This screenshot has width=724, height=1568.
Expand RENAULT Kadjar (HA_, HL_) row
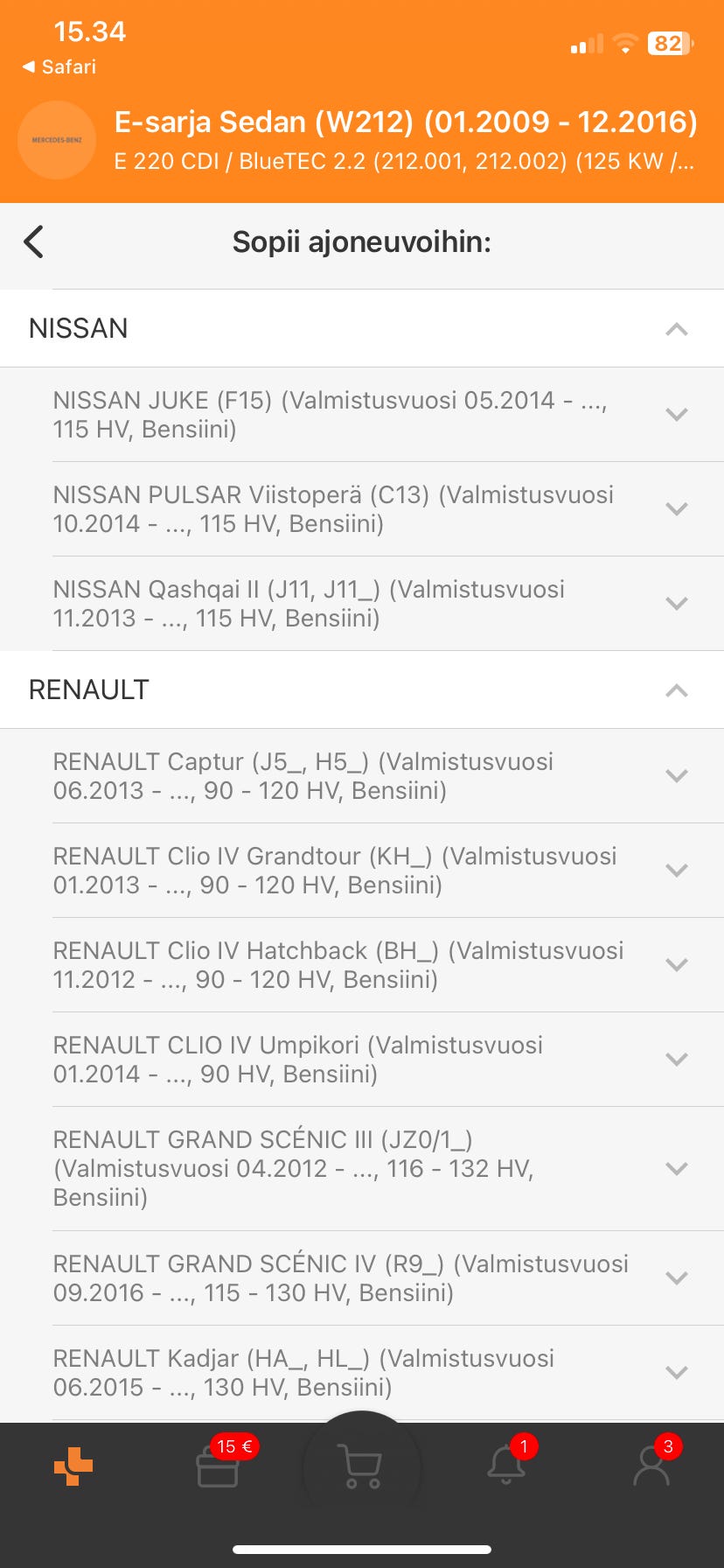coord(676,1373)
